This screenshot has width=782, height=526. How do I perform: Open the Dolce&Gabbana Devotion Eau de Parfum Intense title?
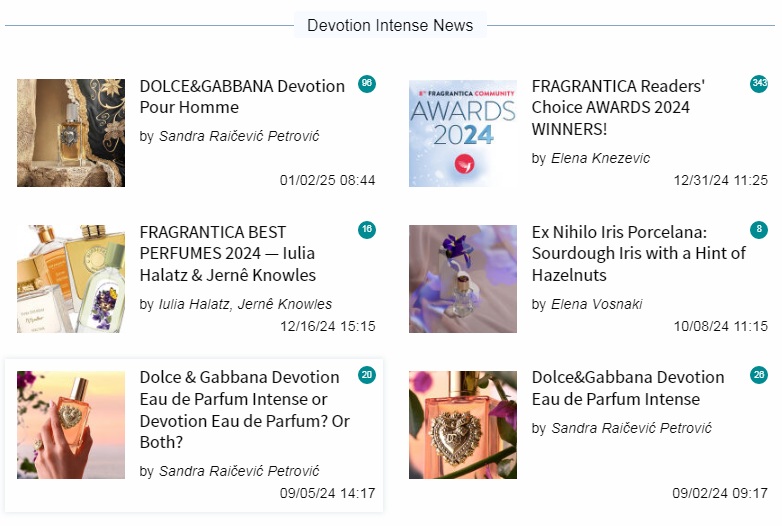[628, 388]
